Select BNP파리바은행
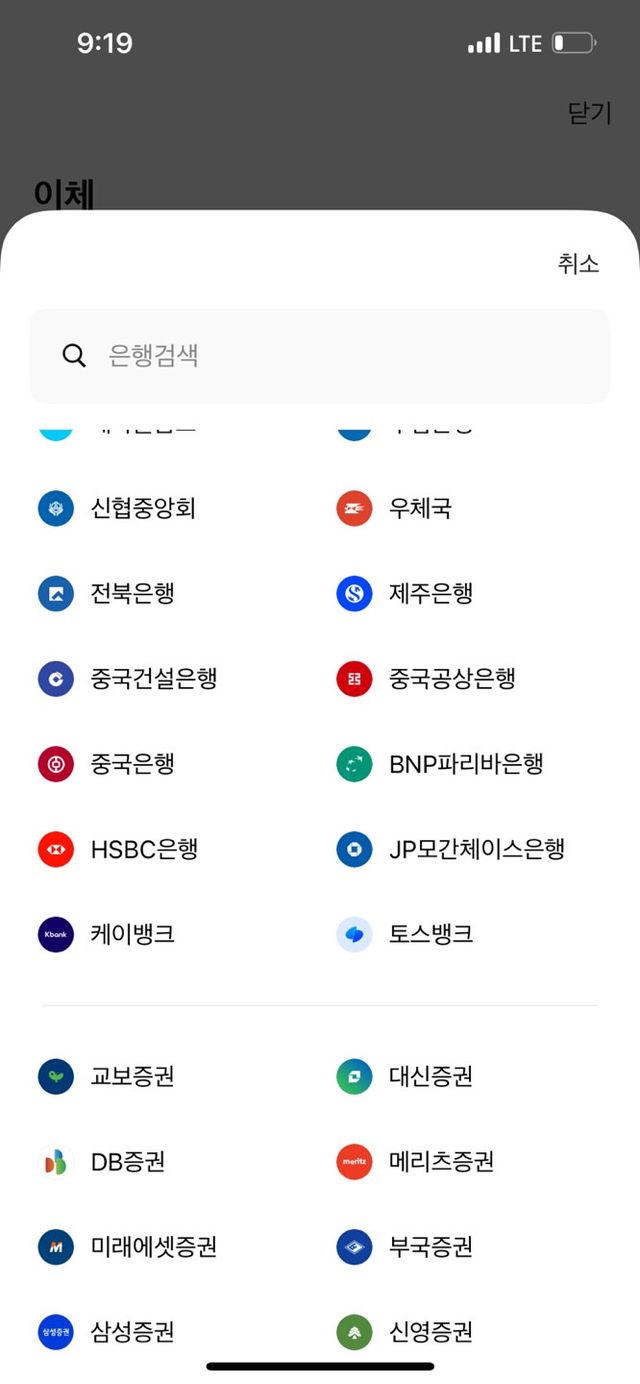This screenshot has width=640, height=1384. tap(465, 764)
